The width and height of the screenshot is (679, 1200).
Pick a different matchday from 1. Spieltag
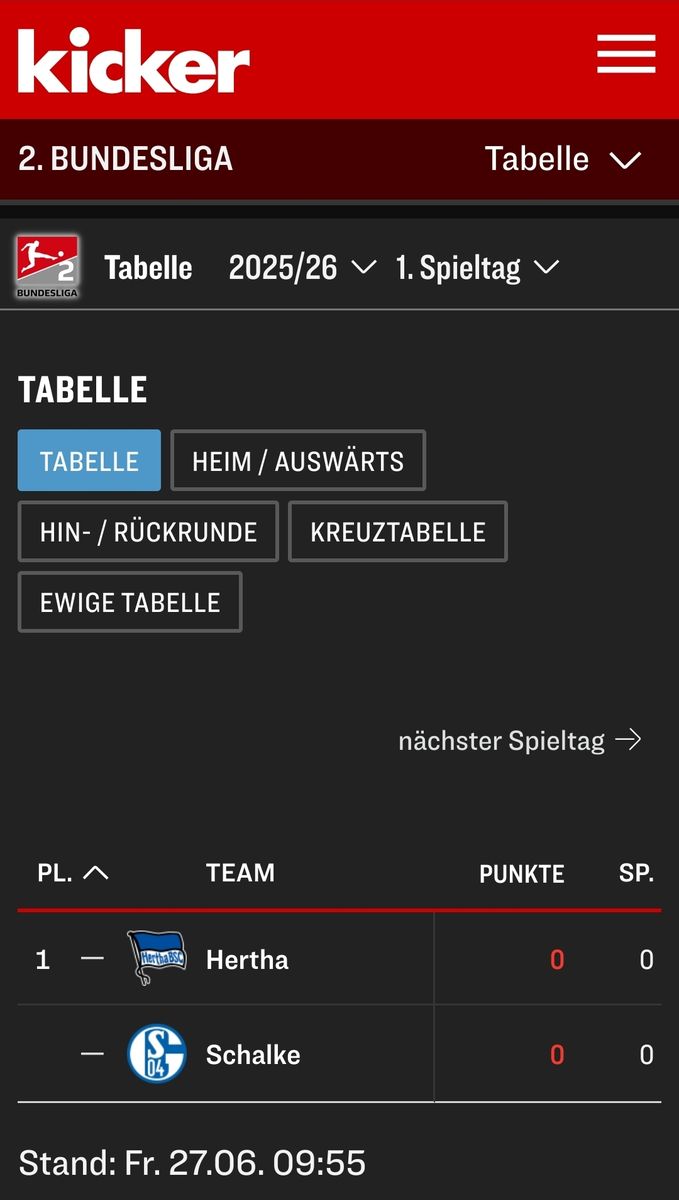click(x=476, y=268)
